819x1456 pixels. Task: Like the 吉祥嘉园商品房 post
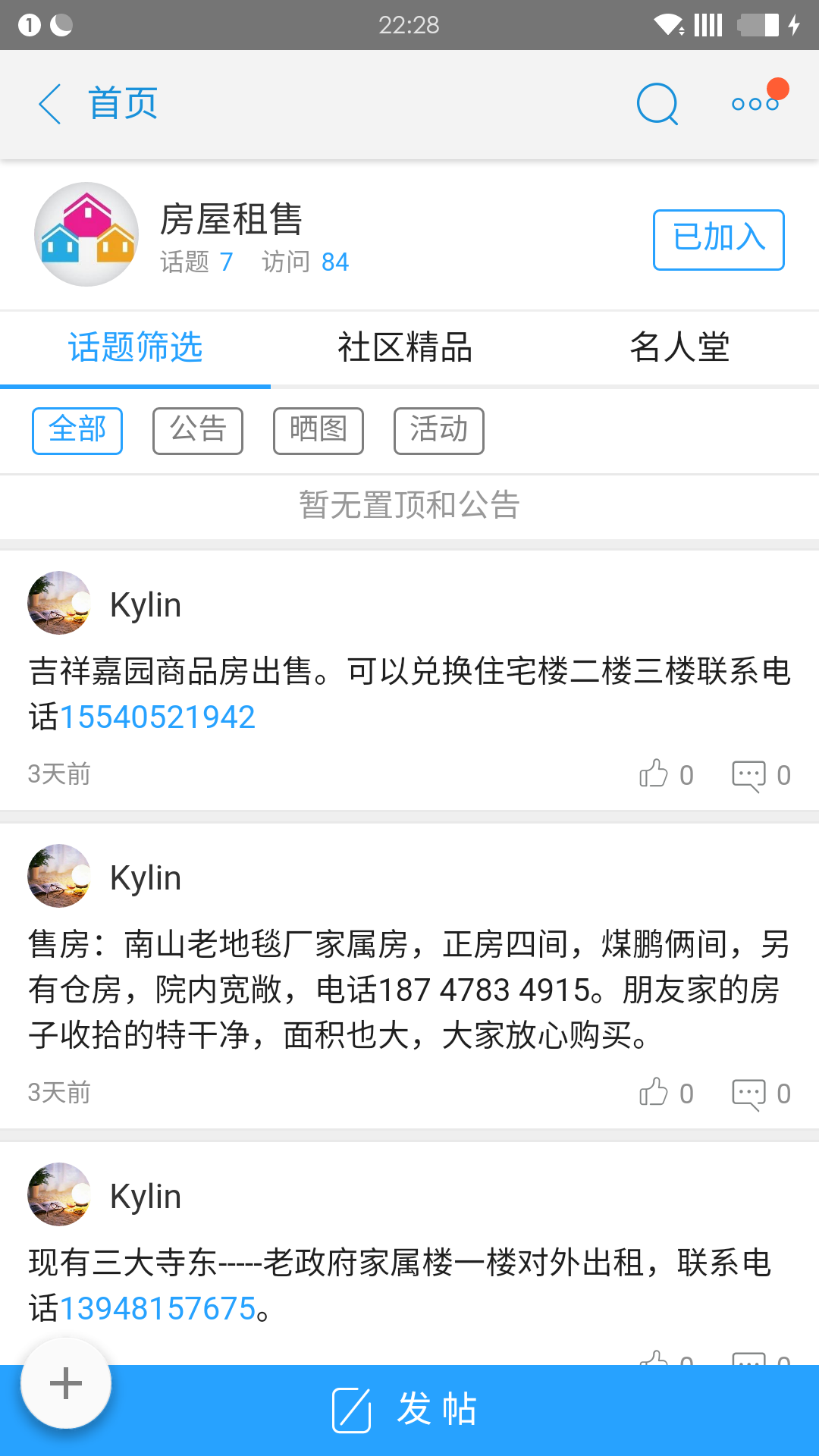tap(654, 774)
